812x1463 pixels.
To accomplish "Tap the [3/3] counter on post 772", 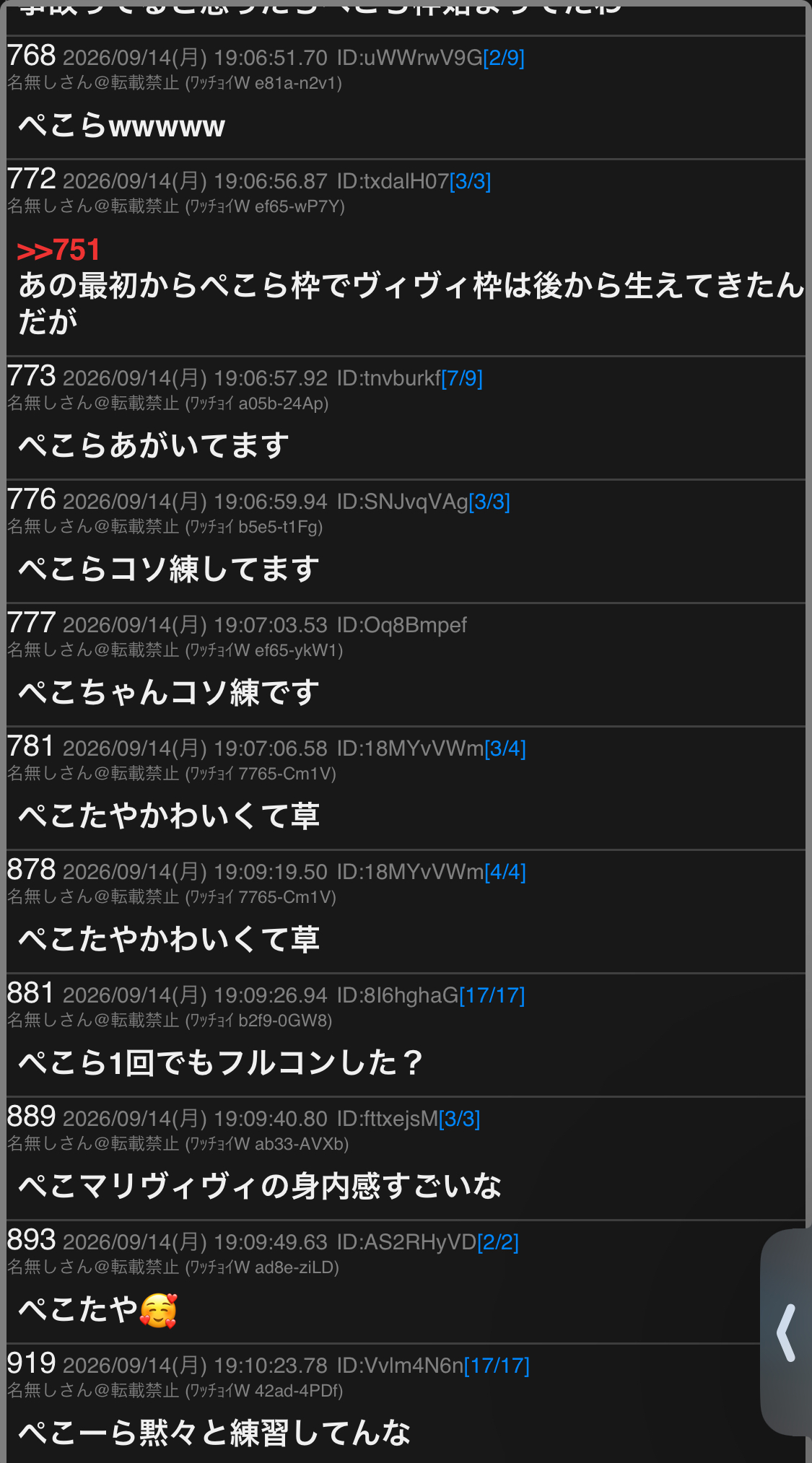I will pyautogui.click(x=471, y=181).
